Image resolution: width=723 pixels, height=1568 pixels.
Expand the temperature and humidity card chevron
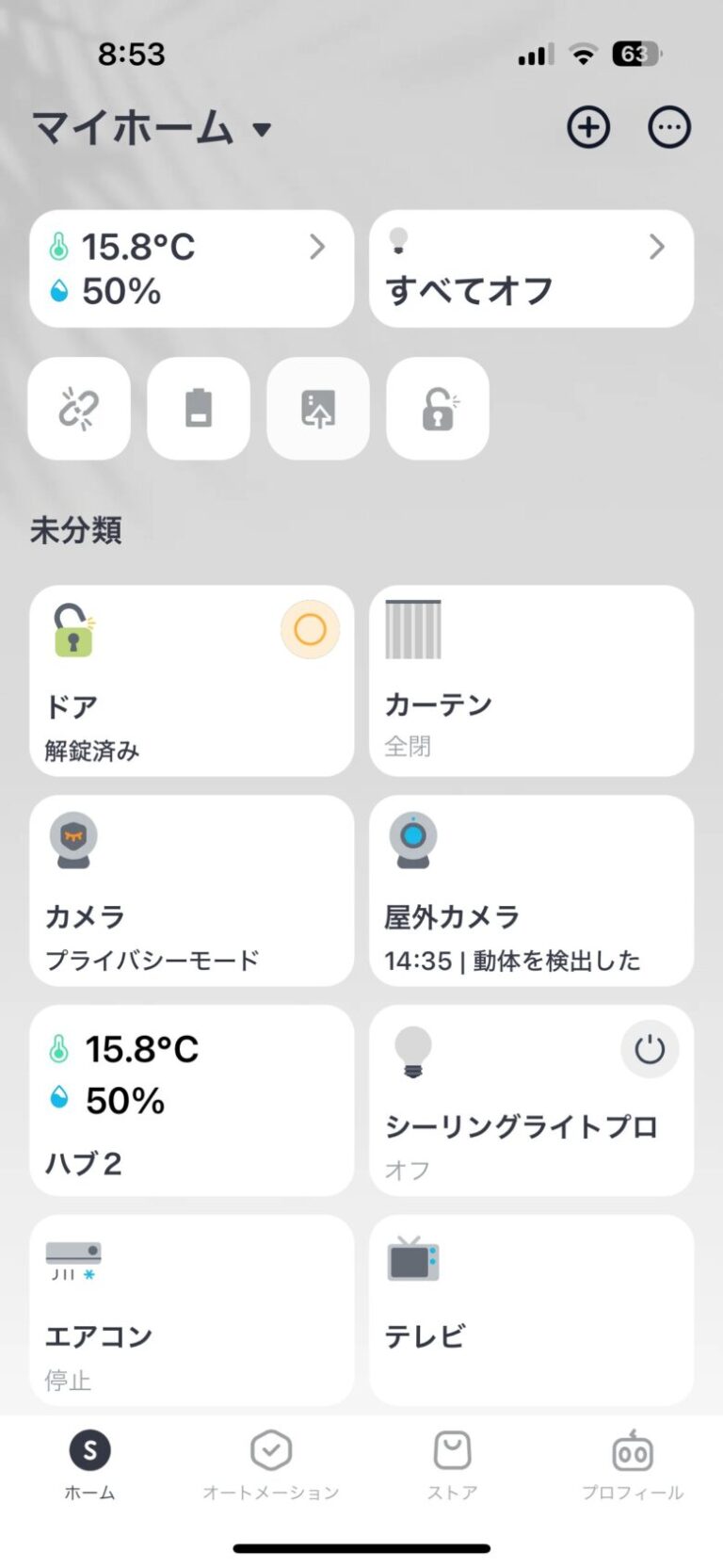click(x=317, y=247)
